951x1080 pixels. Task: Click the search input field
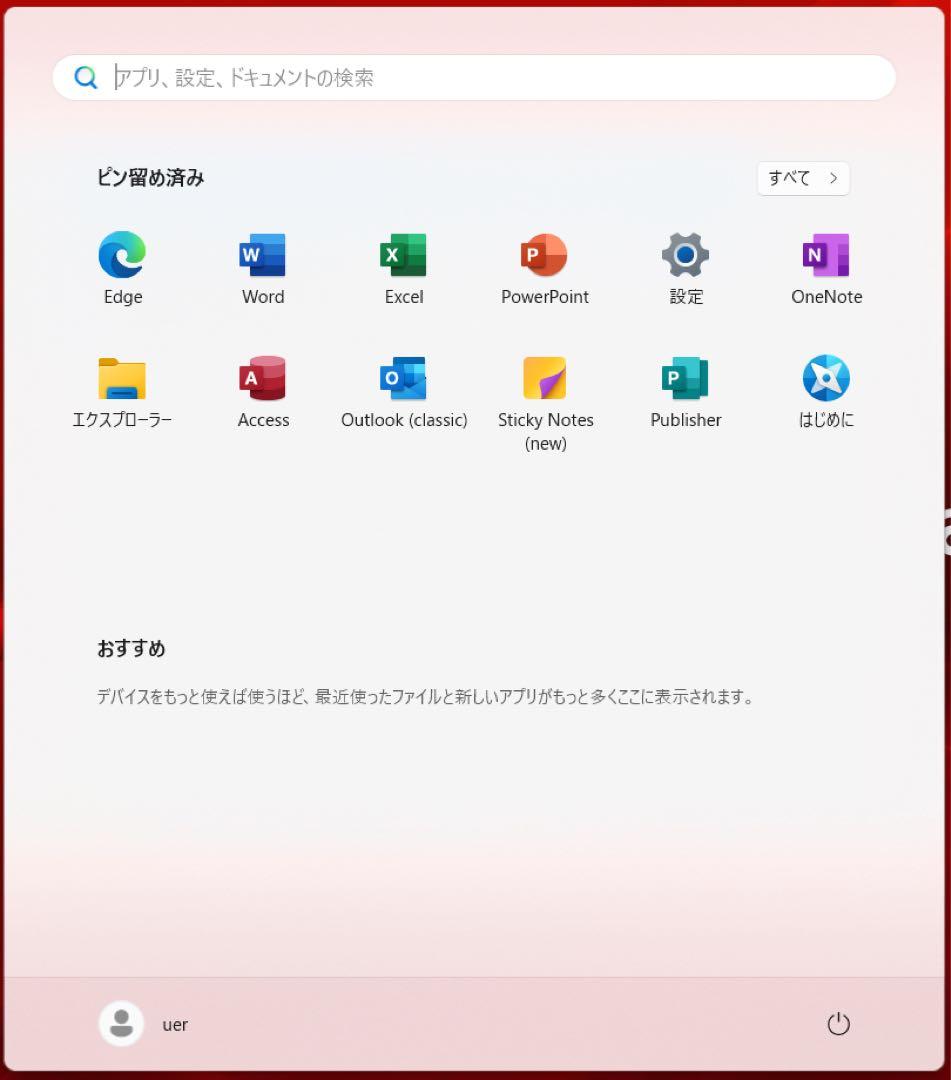[x=400, y=77]
